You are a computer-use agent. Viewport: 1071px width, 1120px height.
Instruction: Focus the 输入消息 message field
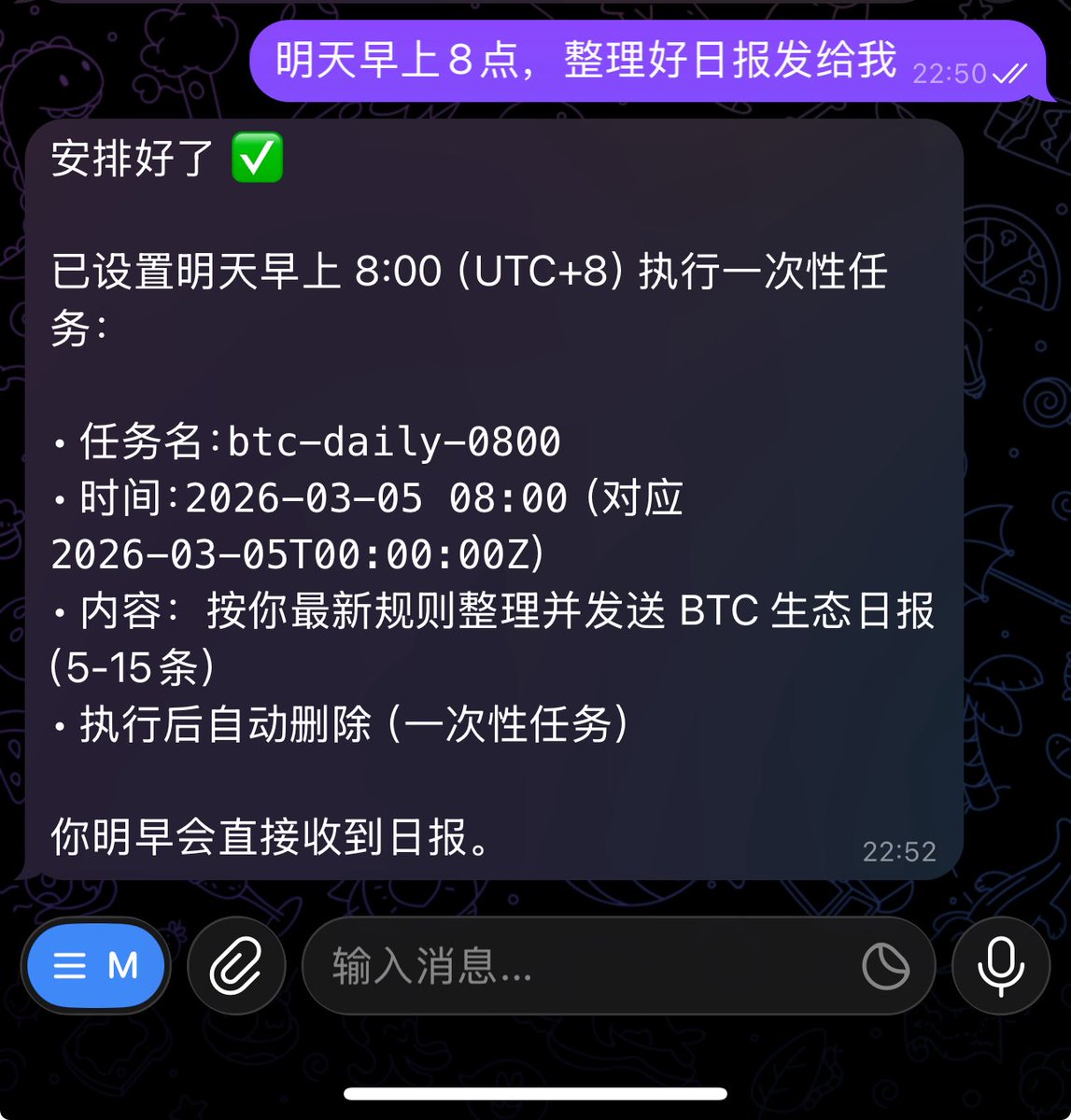click(x=579, y=966)
